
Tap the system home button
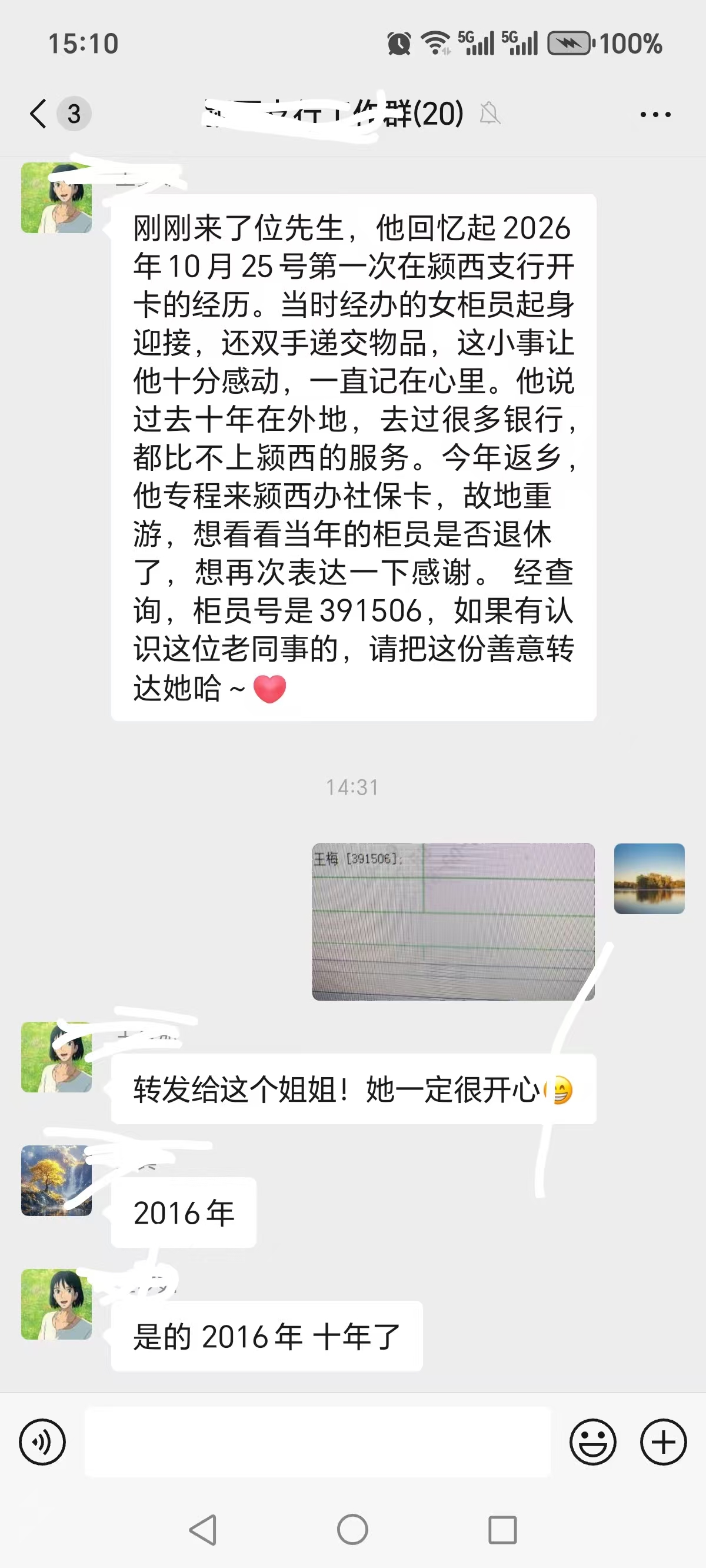click(x=352, y=1530)
